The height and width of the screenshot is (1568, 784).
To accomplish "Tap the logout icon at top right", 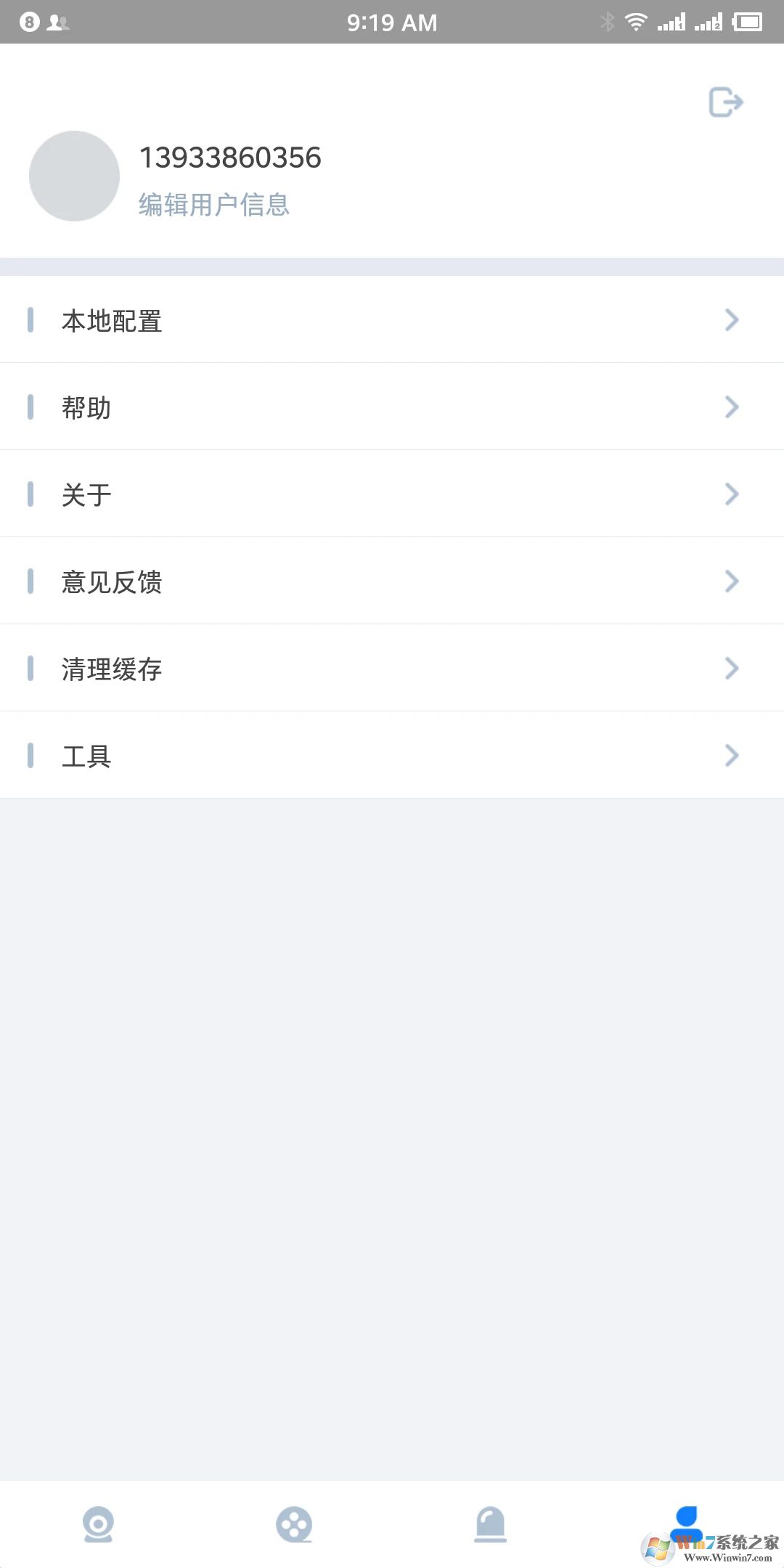I will point(724,102).
